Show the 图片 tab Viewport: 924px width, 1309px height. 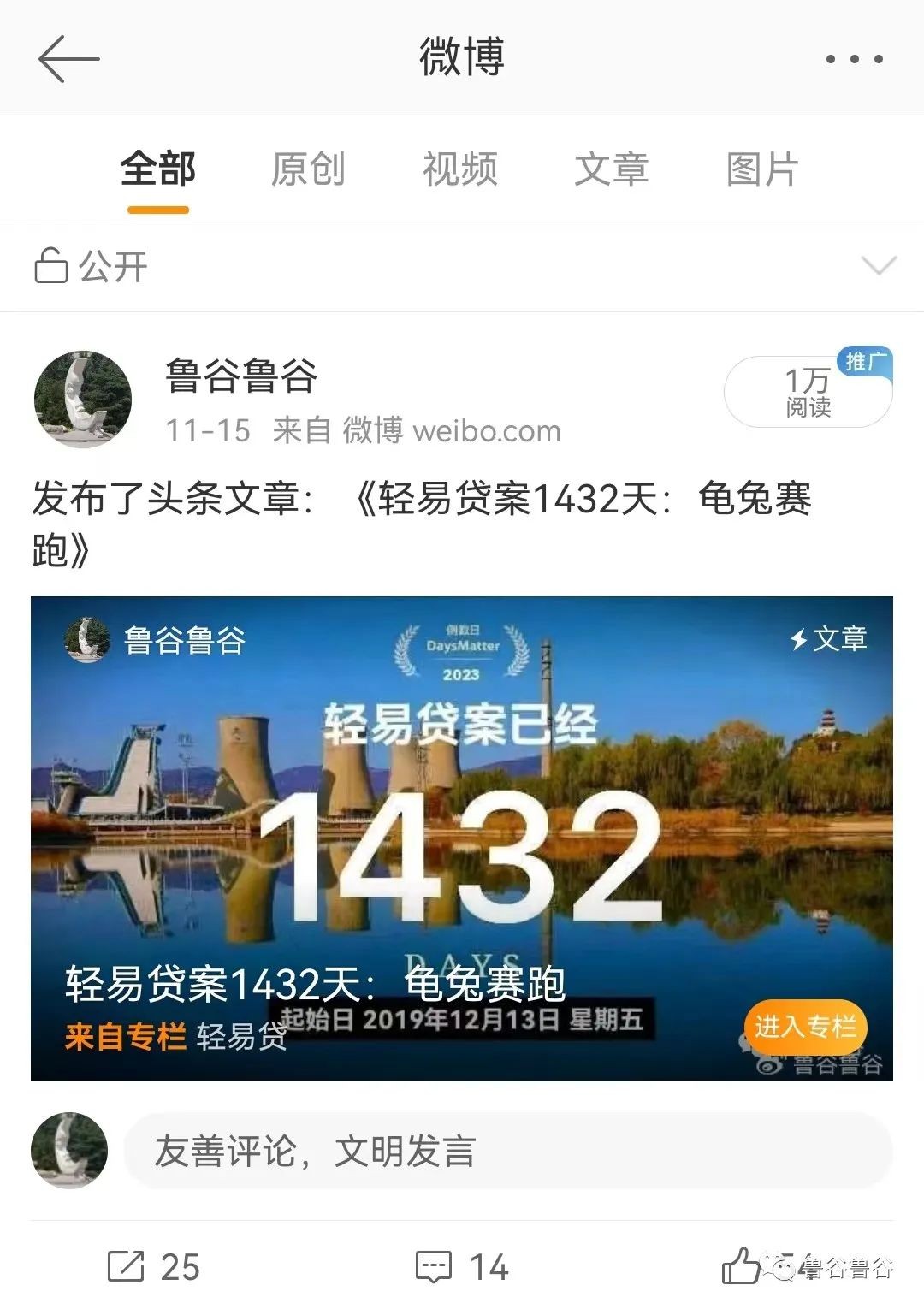point(762,169)
